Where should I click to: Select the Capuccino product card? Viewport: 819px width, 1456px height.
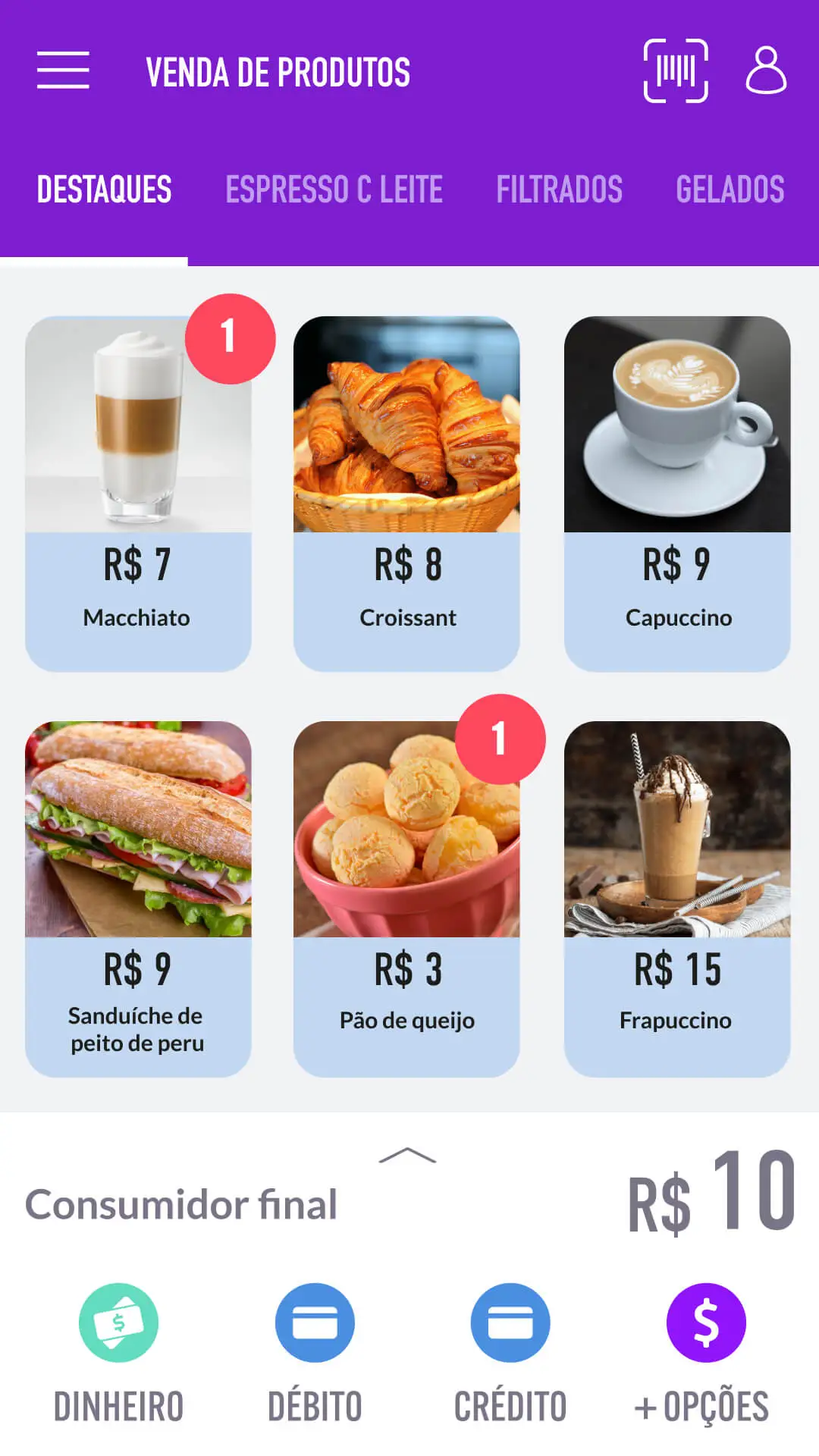click(x=677, y=493)
